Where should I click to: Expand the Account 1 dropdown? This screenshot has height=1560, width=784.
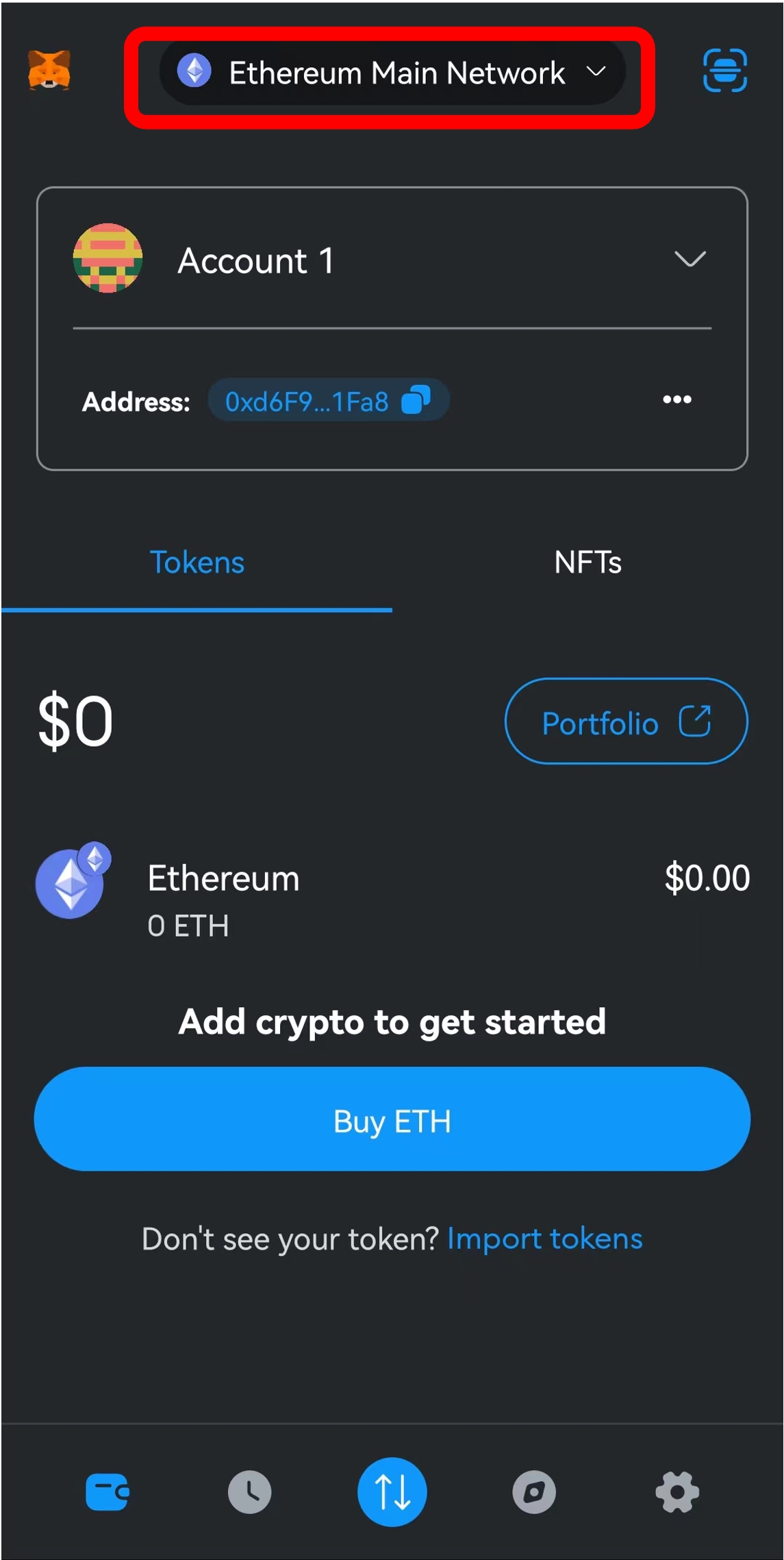689,260
